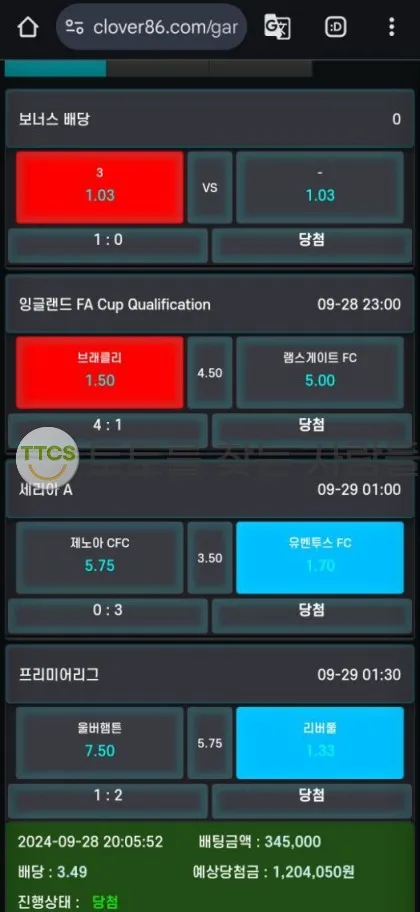Open the browser tab switcher
Screen dimensions: 420x912
pos(336,27)
